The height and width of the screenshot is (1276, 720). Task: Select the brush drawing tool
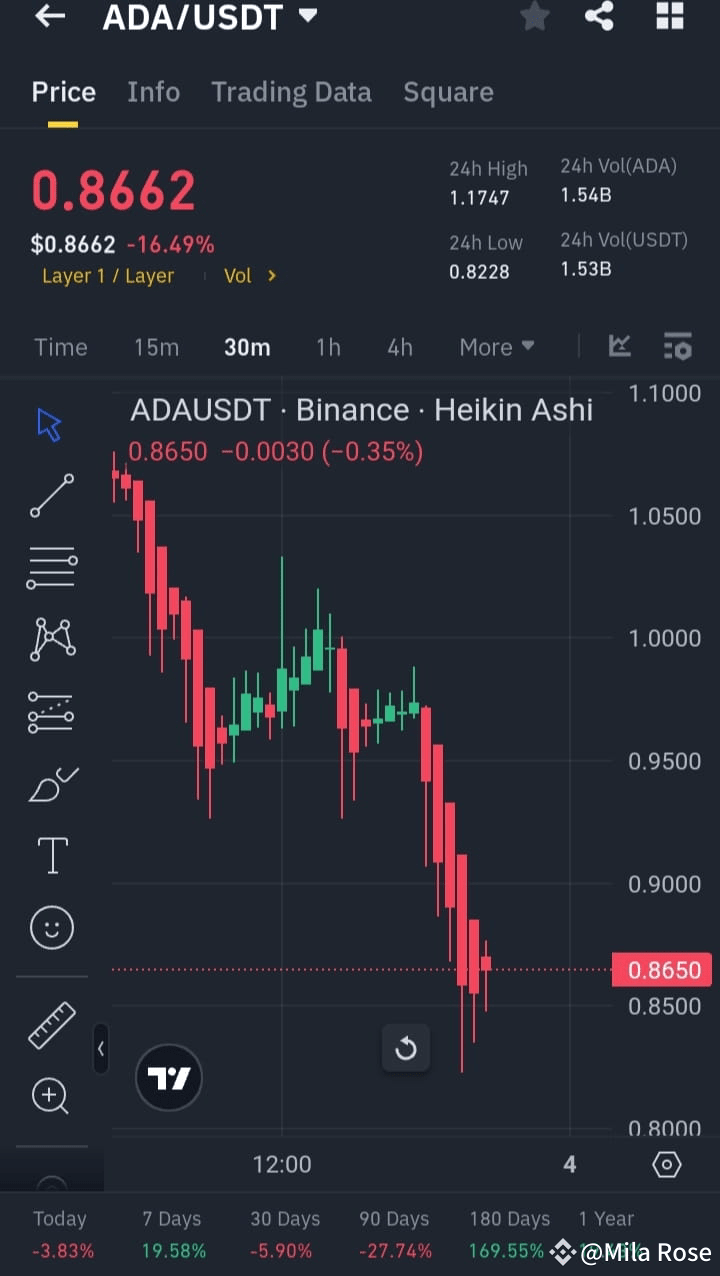[x=51, y=784]
